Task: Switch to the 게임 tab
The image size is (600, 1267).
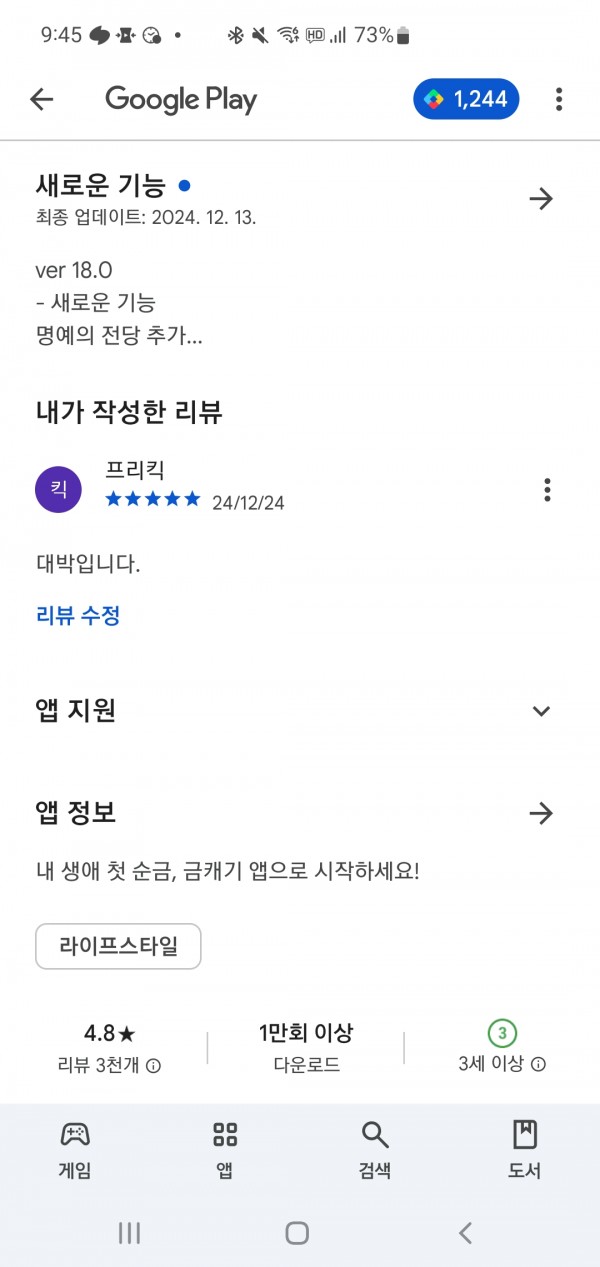Action: click(x=75, y=1150)
